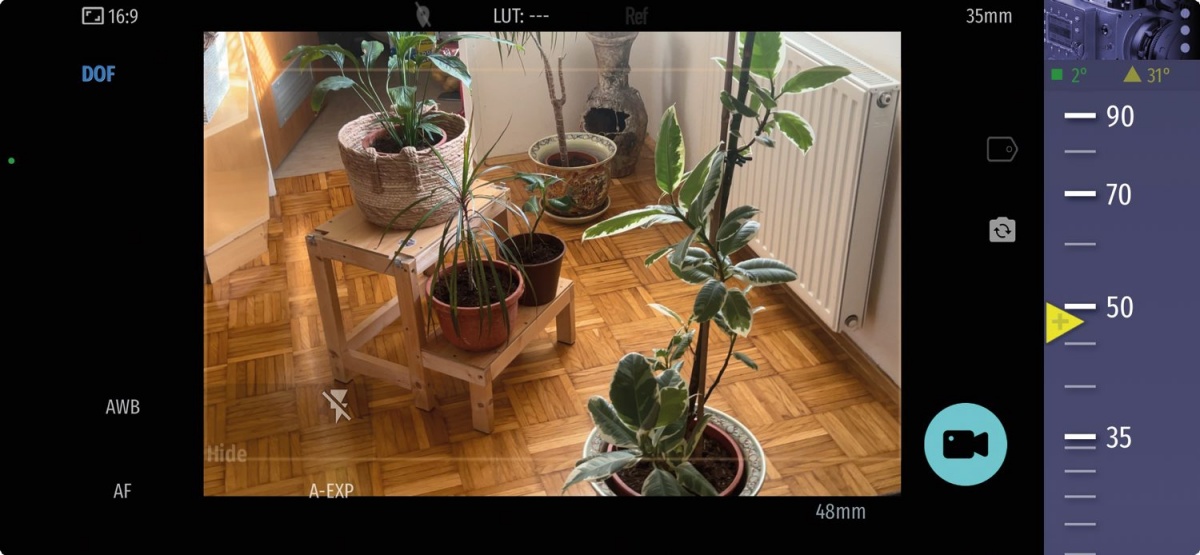Toggle the DOF option
1200x555 pixels.
point(98,74)
